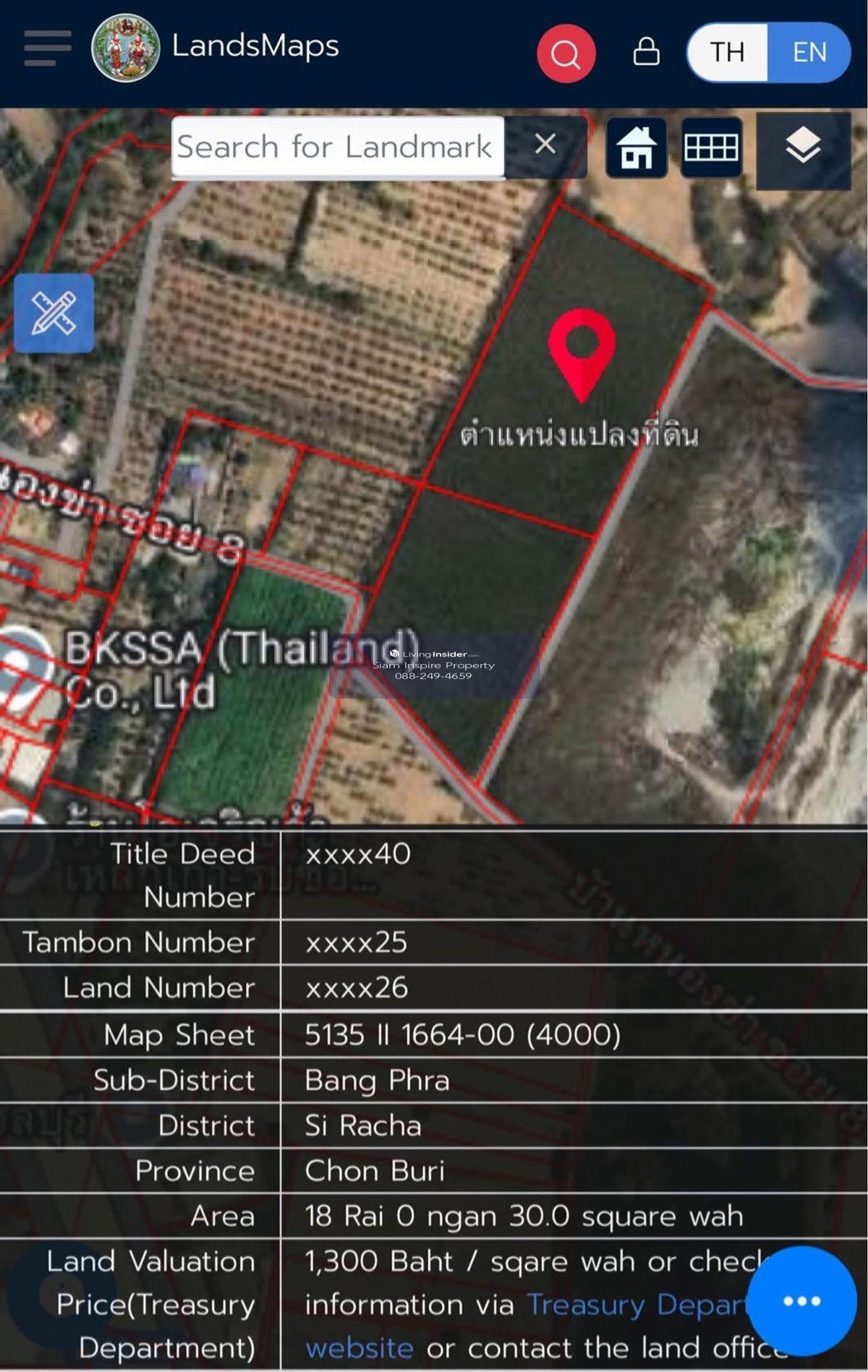
Task: Open the Treasury Department website link
Action: pos(637,1305)
